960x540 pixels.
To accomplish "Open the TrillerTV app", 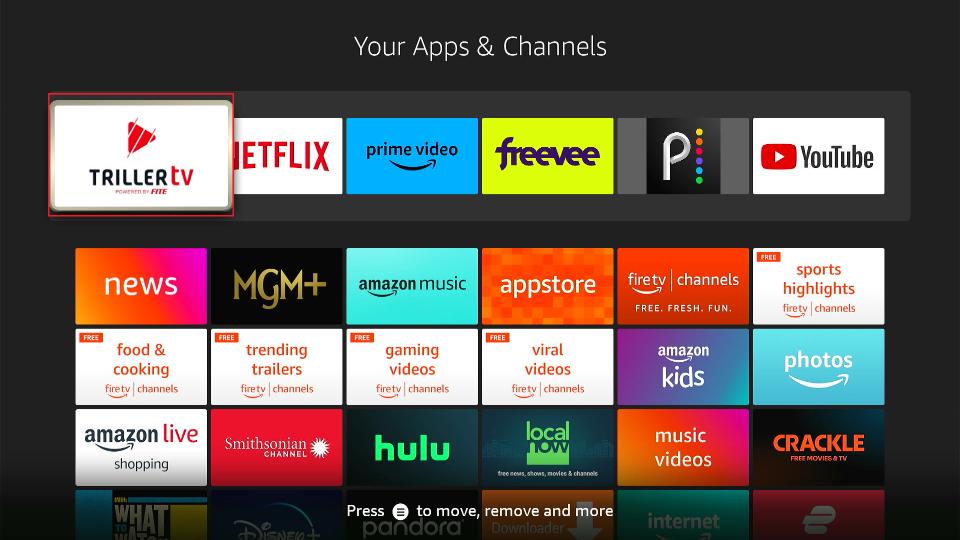I will (x=141, y=155).
